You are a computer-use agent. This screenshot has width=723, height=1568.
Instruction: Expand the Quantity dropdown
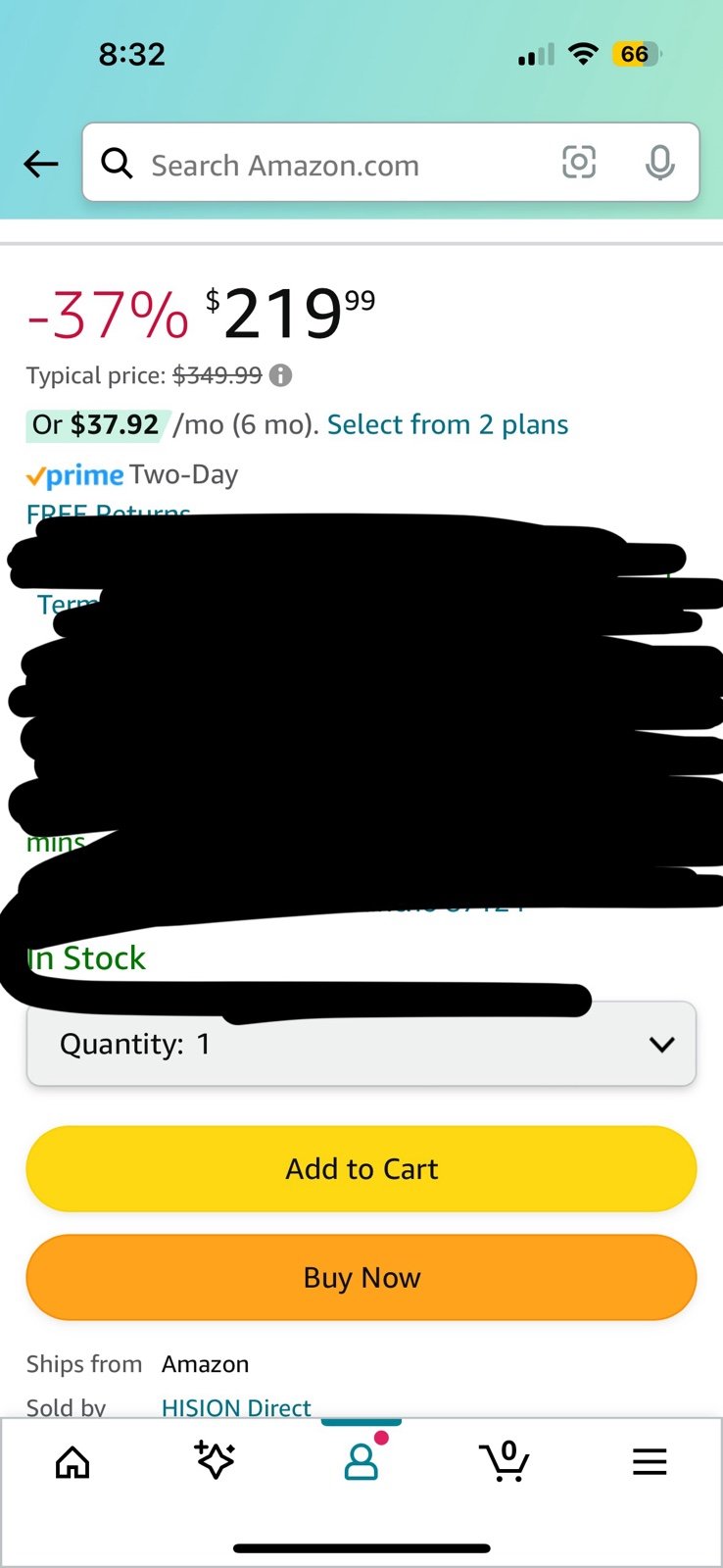[x=361, y=1044]
